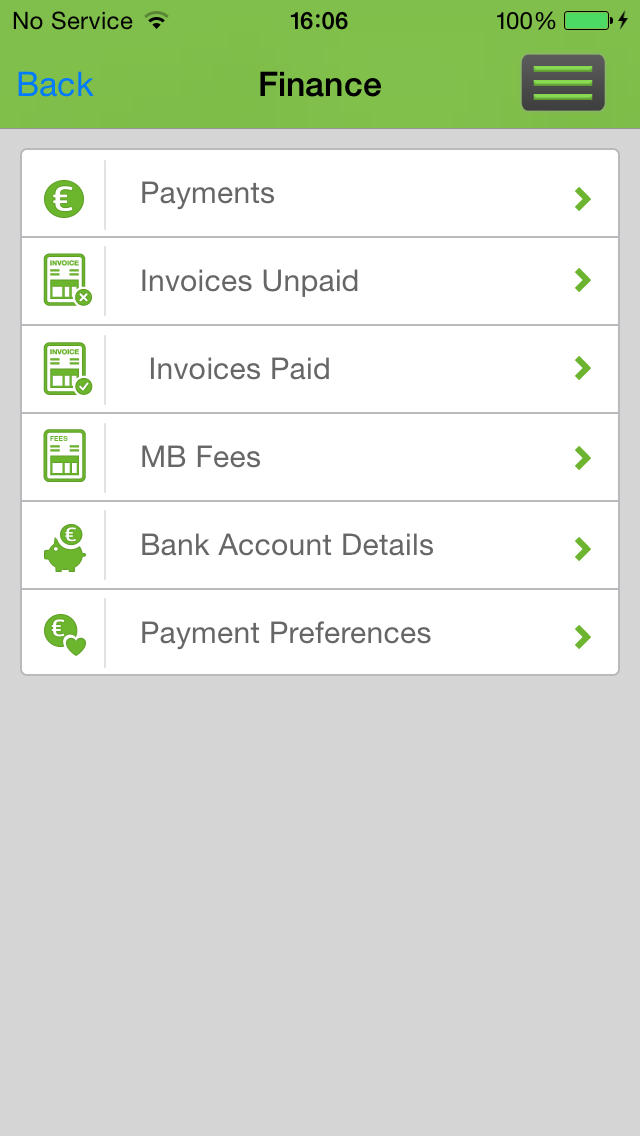The width and height of the screenshot is (640, 1136).
Task: View Invoices Unpaid
Action: 320,281
